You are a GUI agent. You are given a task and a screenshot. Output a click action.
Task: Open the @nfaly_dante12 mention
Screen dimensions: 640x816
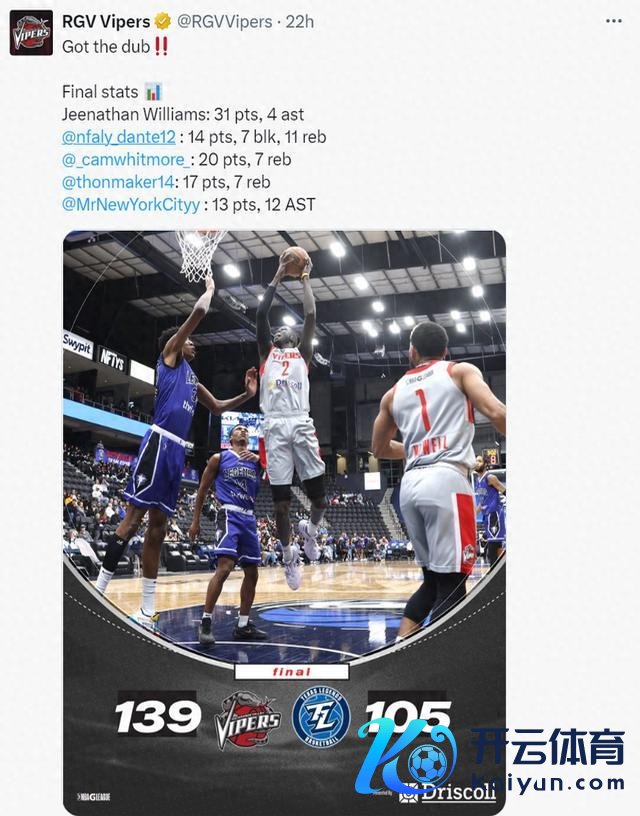pos(118,137)
